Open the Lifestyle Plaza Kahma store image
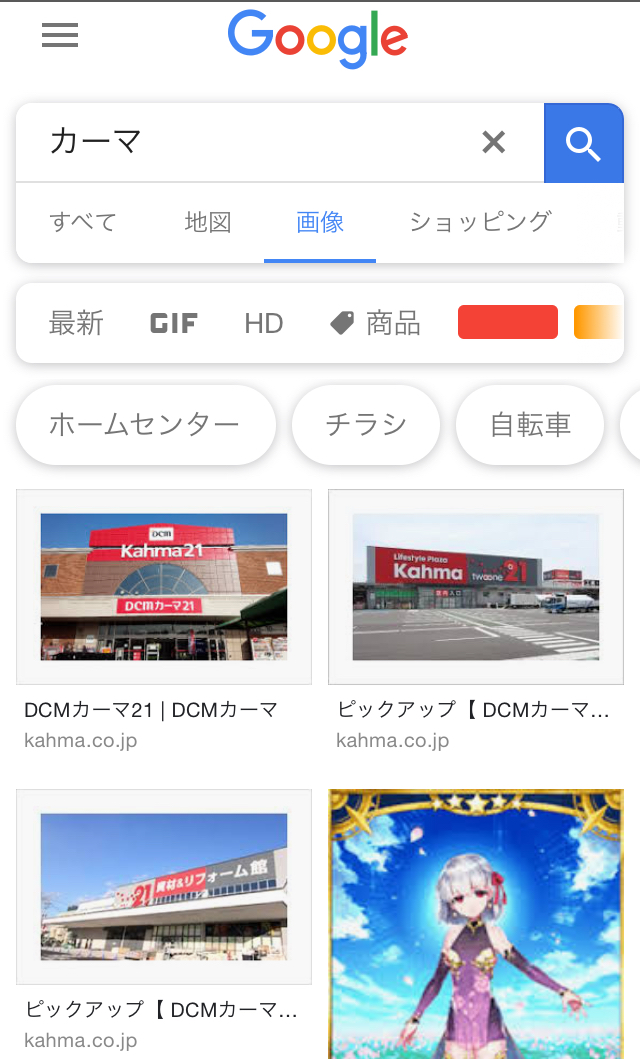 pyautogui.click(x=476, y=586)
